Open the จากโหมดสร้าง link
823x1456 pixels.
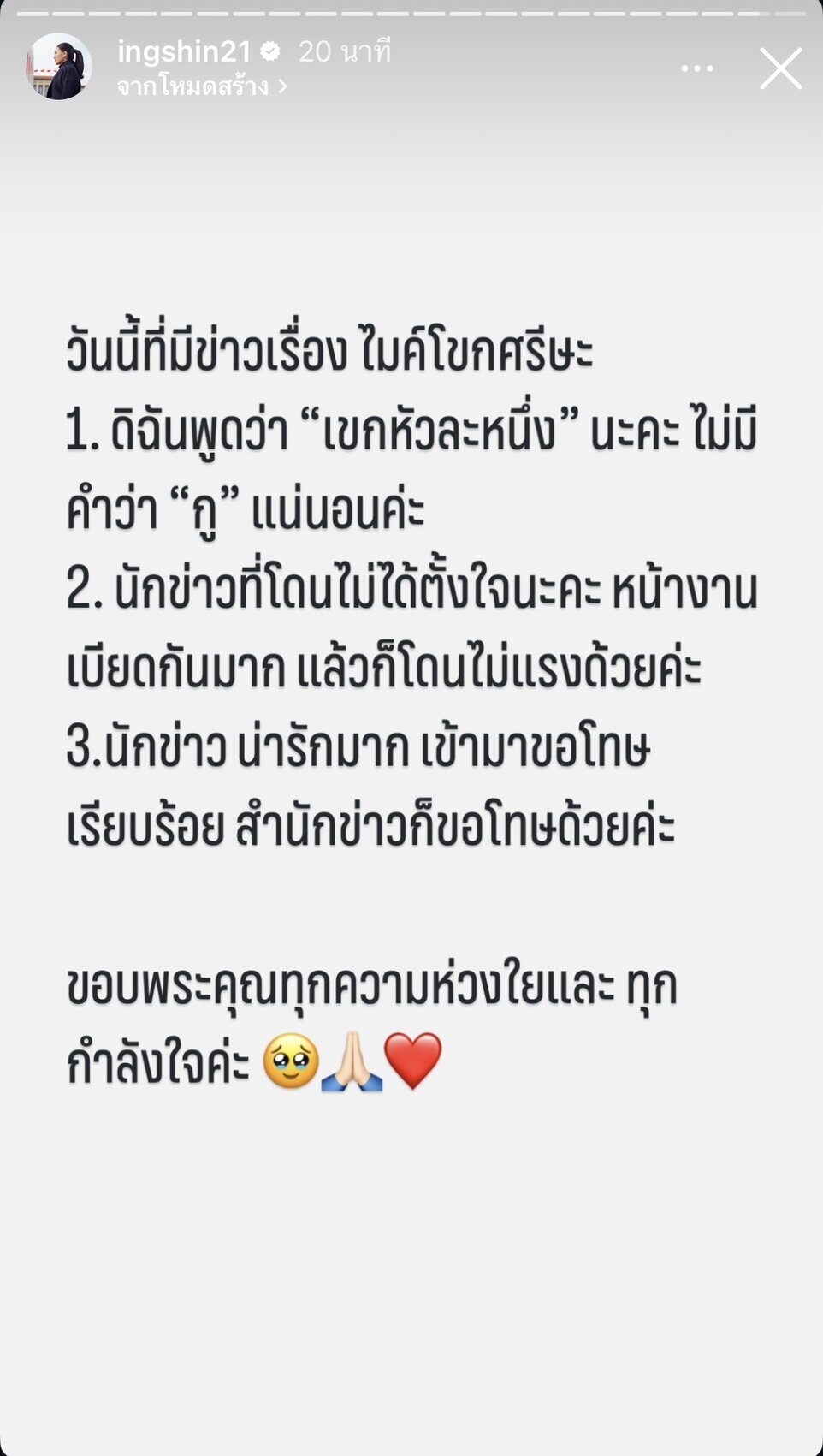(201, 86)
